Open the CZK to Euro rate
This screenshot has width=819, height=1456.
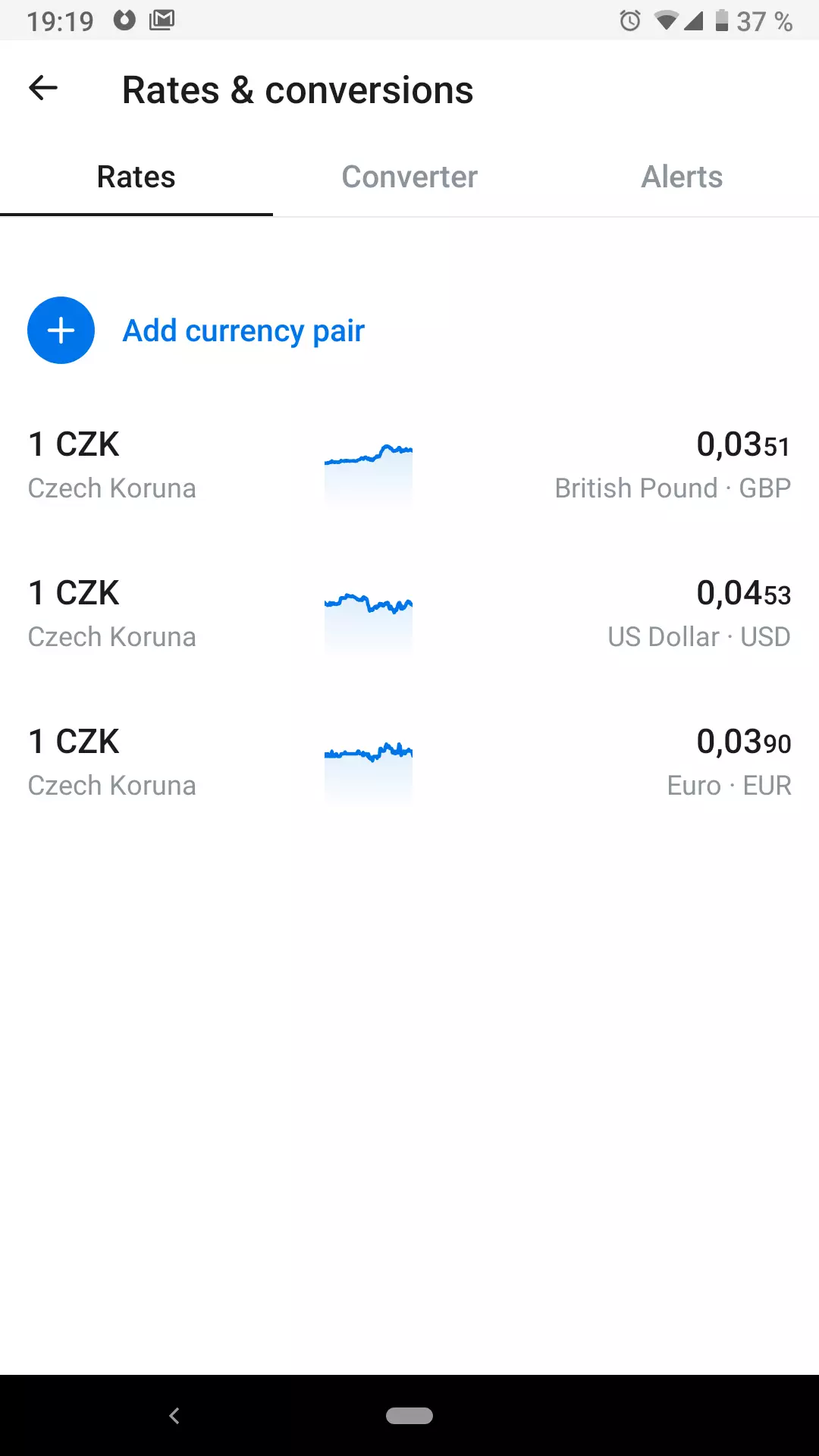click(409, 763)
